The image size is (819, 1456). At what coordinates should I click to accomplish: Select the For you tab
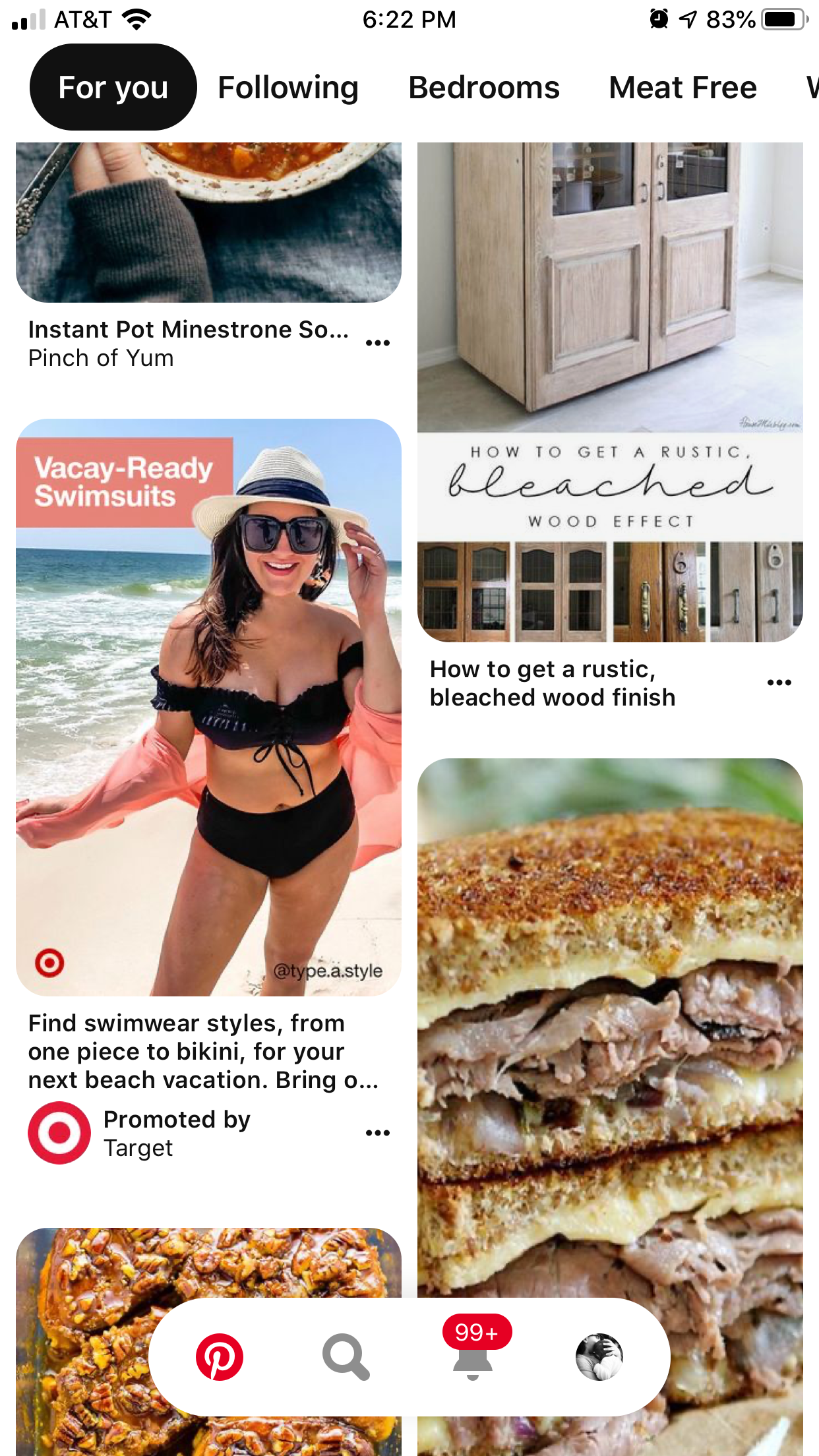pos(113,88)
